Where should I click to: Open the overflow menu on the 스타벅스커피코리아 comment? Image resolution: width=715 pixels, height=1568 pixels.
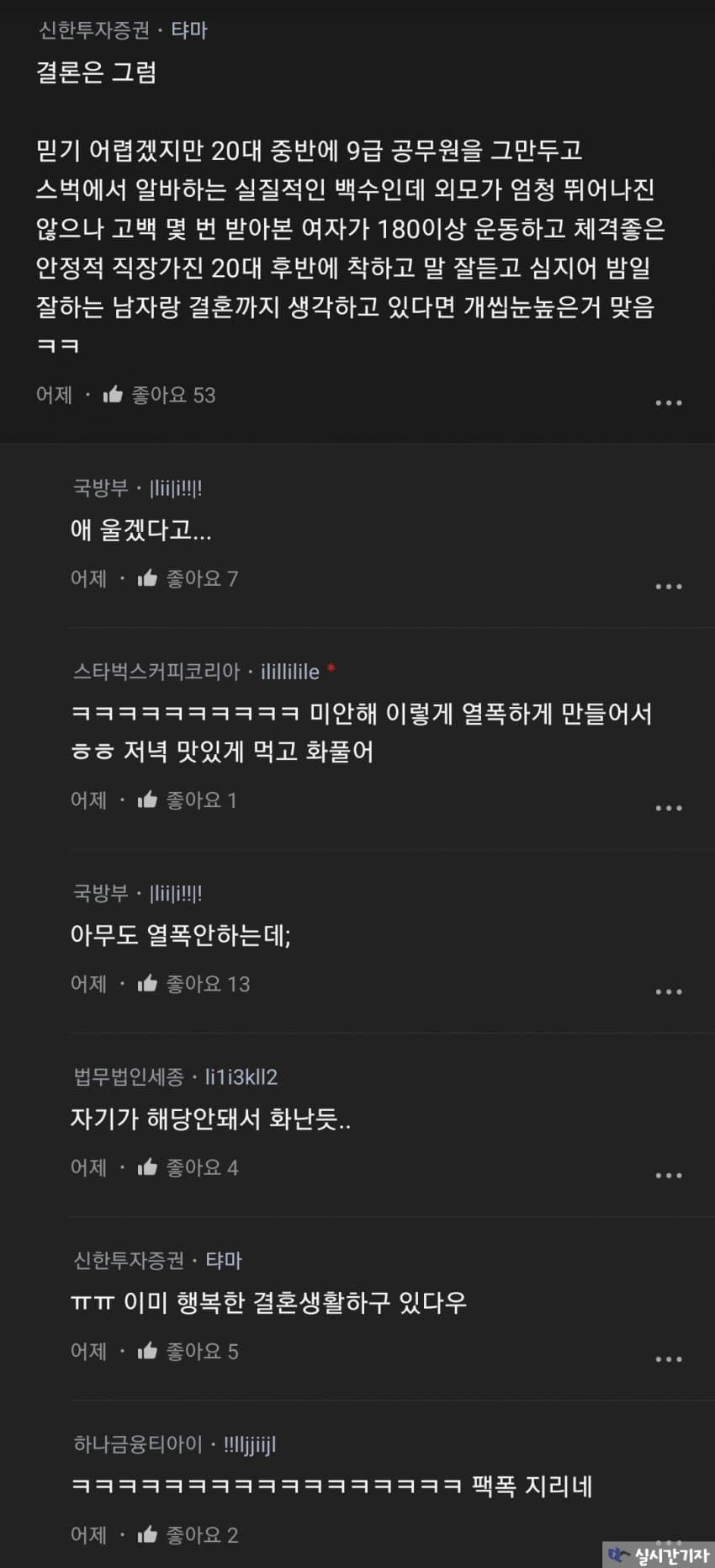click(x=669, y=808)
